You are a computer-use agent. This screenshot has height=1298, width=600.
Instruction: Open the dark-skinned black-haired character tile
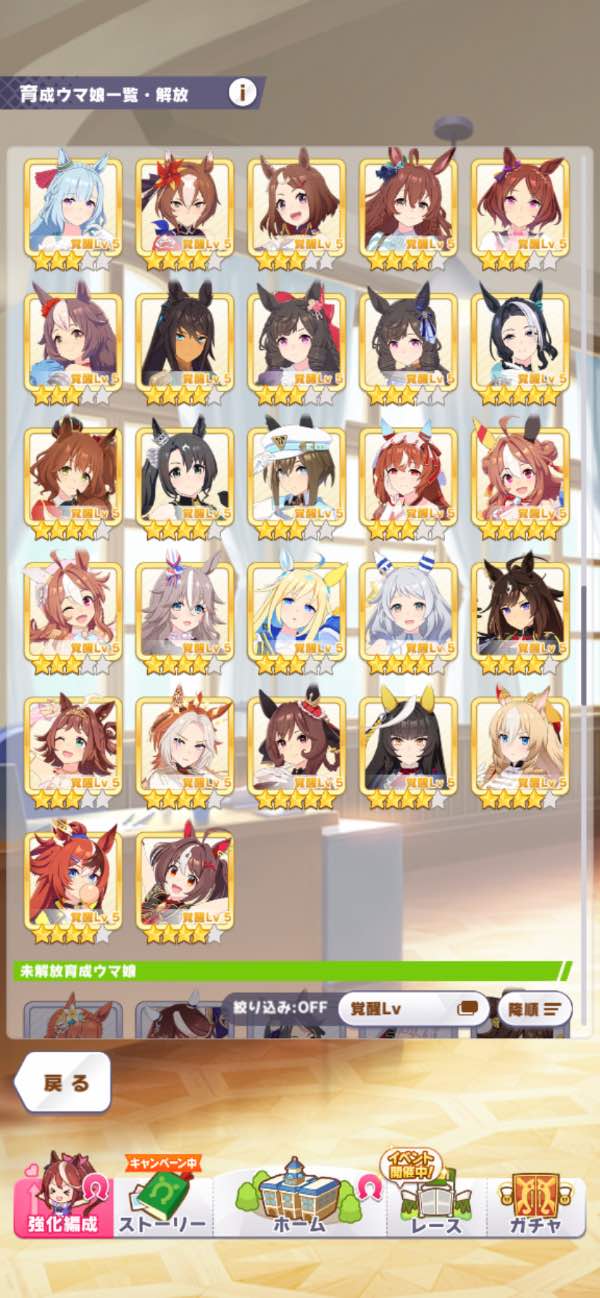(x=185, y=344)
